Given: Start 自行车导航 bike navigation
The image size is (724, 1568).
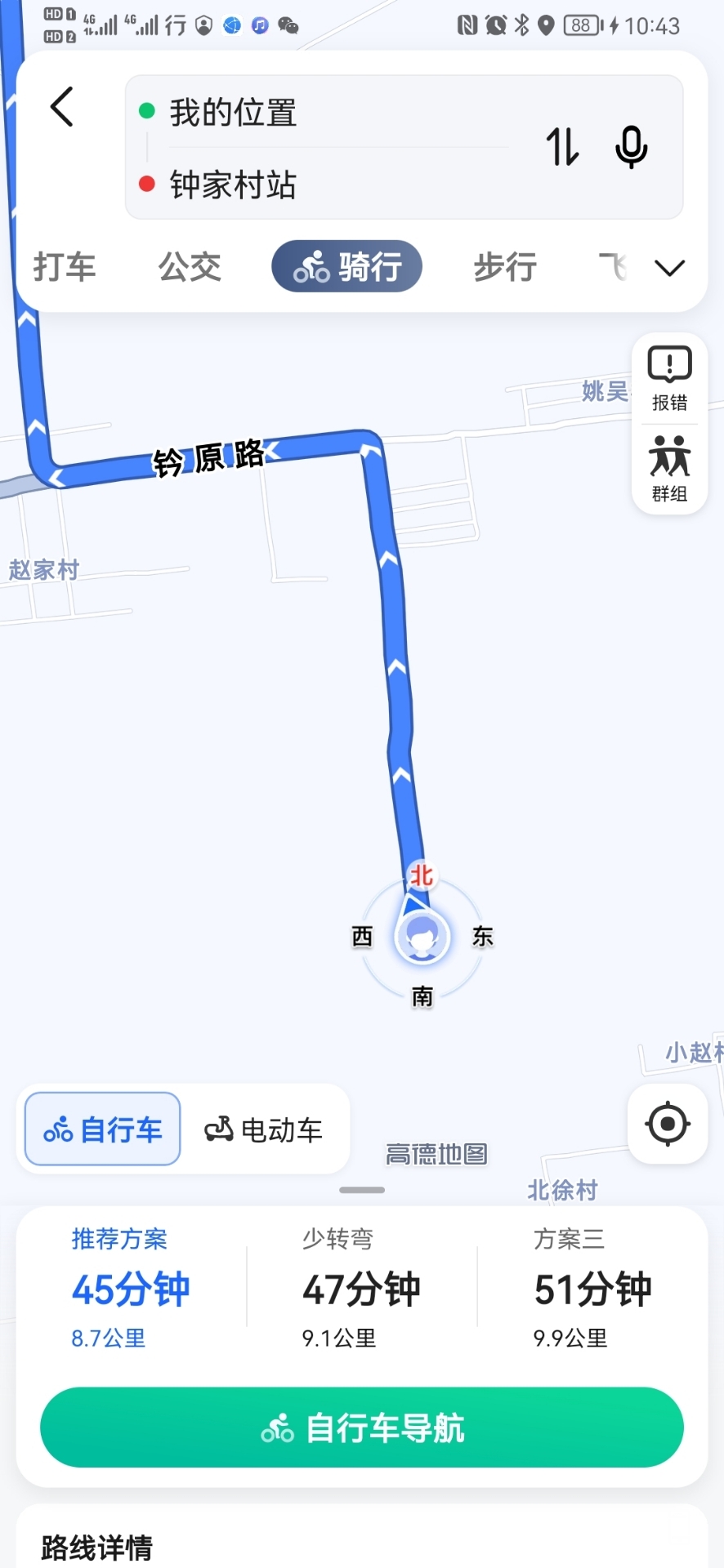Looking at the screenshot, I should [x=362, y=1428].
